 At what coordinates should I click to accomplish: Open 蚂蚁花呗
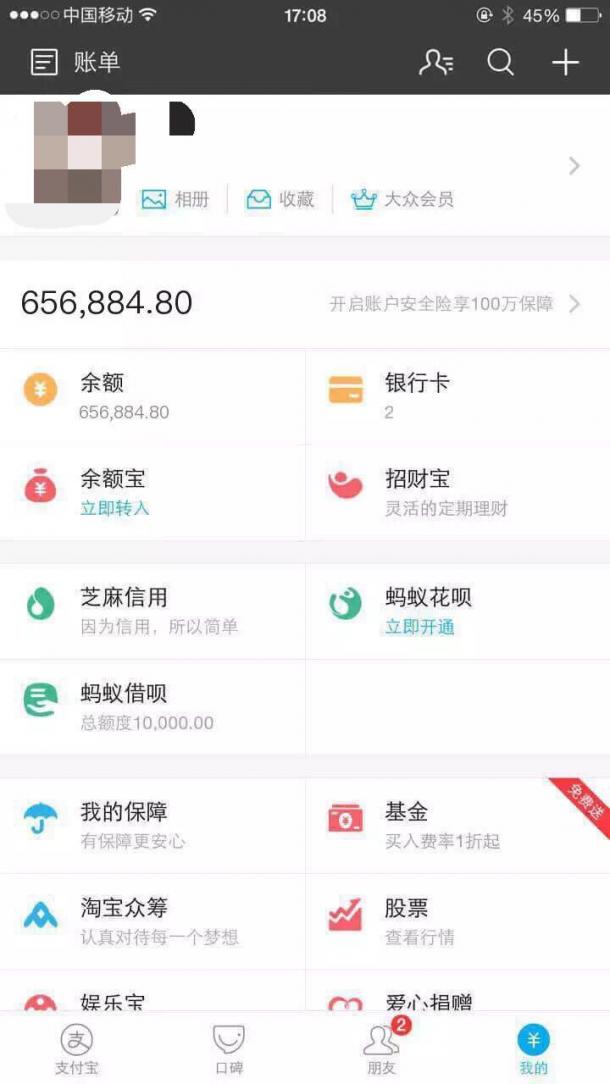(x=455, y=610)
